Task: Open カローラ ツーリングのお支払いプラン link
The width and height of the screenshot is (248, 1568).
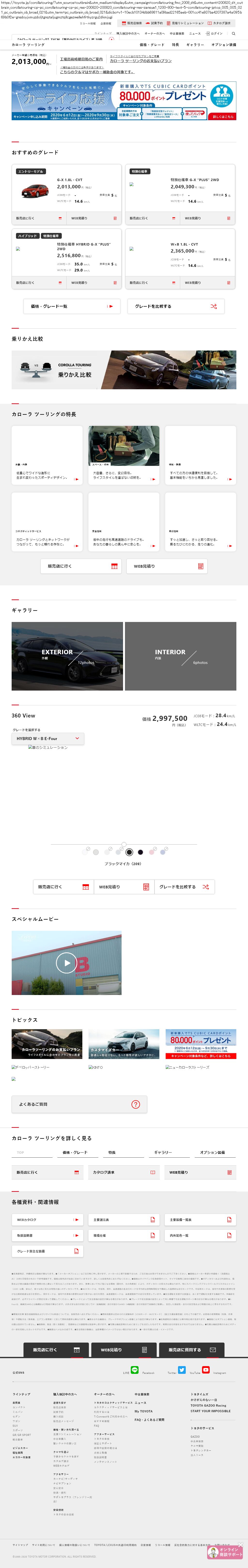Action: click(140, 61)
